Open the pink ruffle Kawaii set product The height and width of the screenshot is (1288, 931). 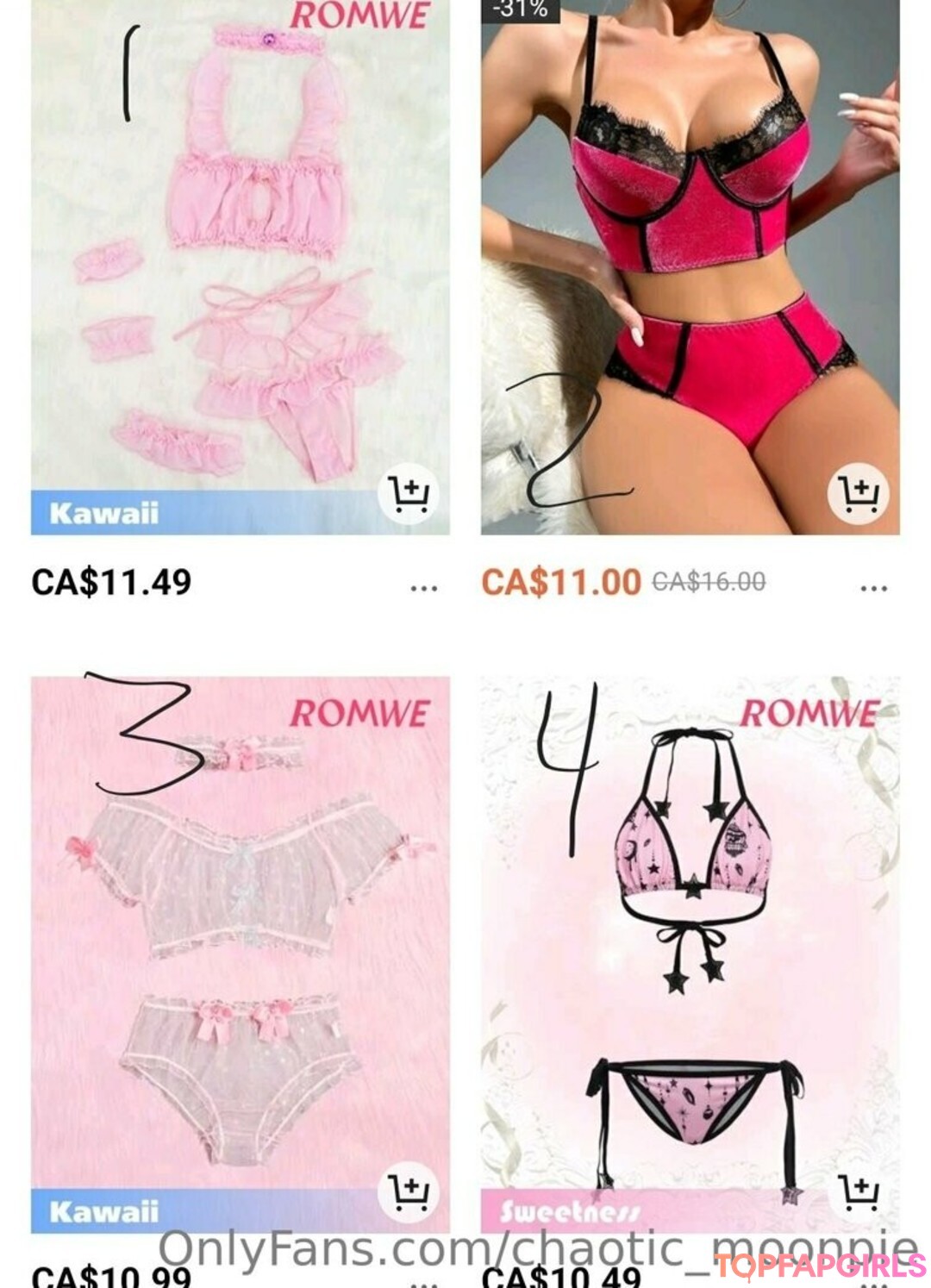(x=240, y=259)
